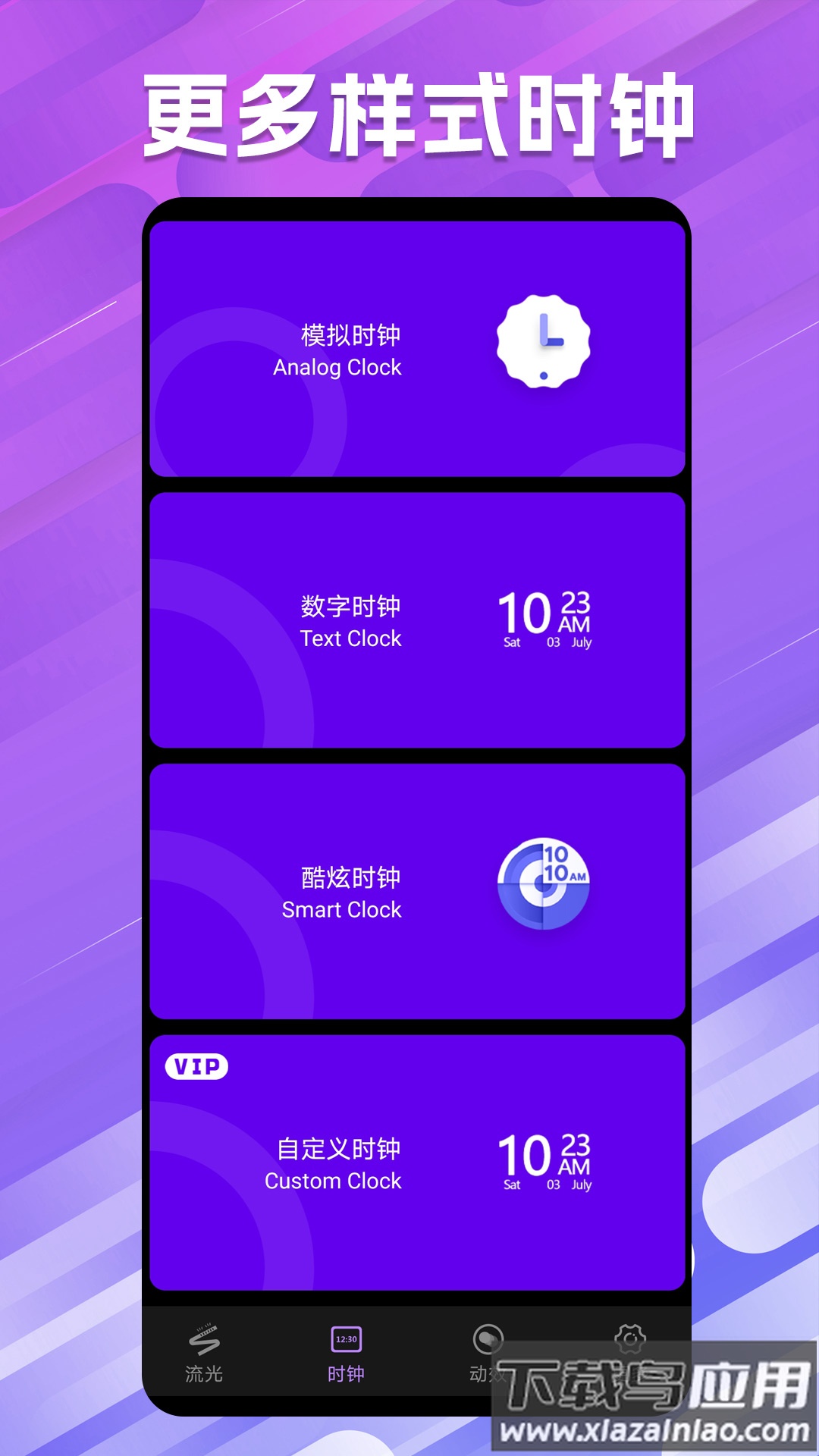This screenshot has width=819, height=1456.
Task: Tap the Custom Clock time display icon
Action: (x=548, y=1160)
